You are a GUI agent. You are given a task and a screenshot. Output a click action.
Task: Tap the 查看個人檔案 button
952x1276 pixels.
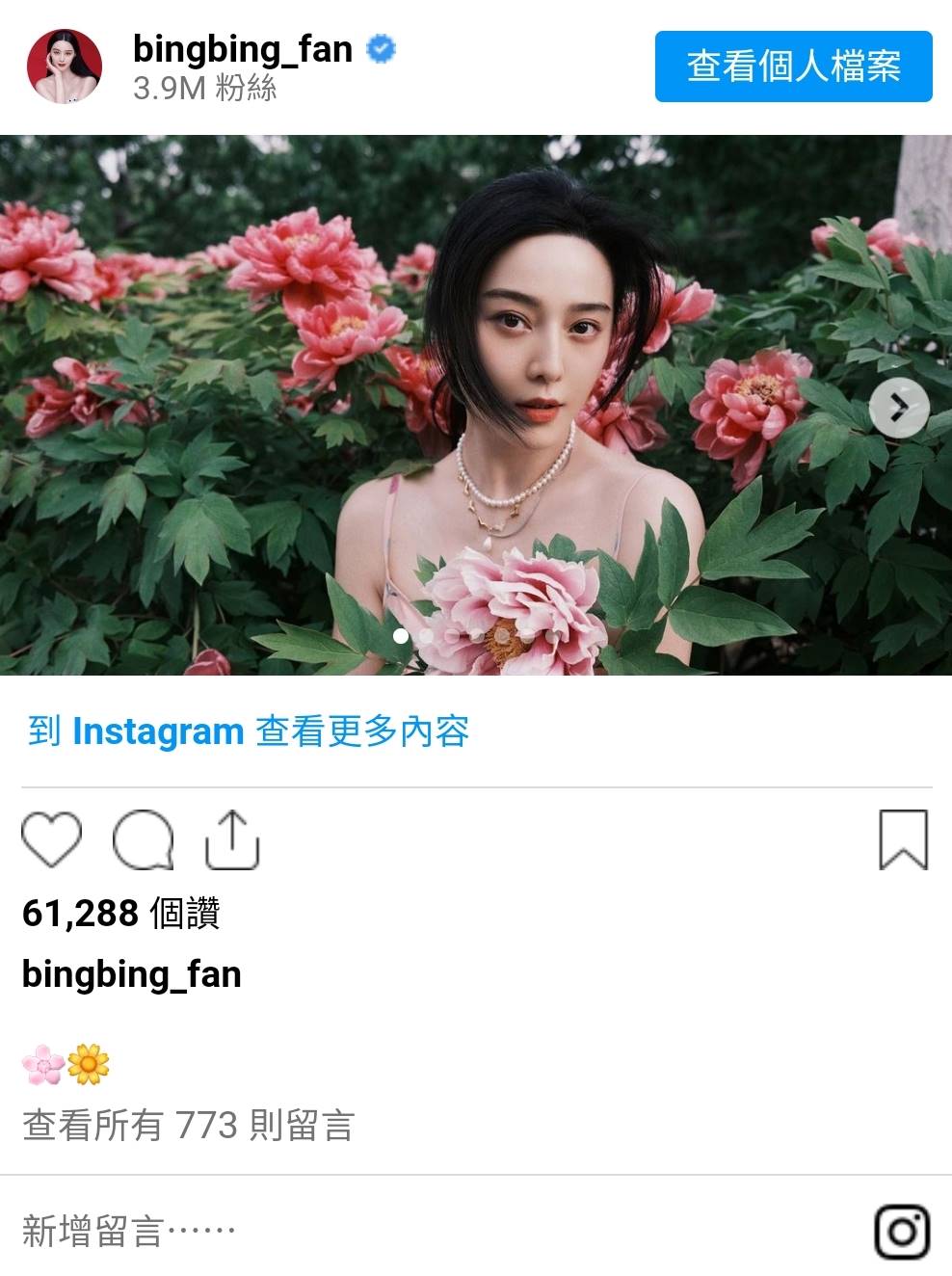tap(793, 66)
